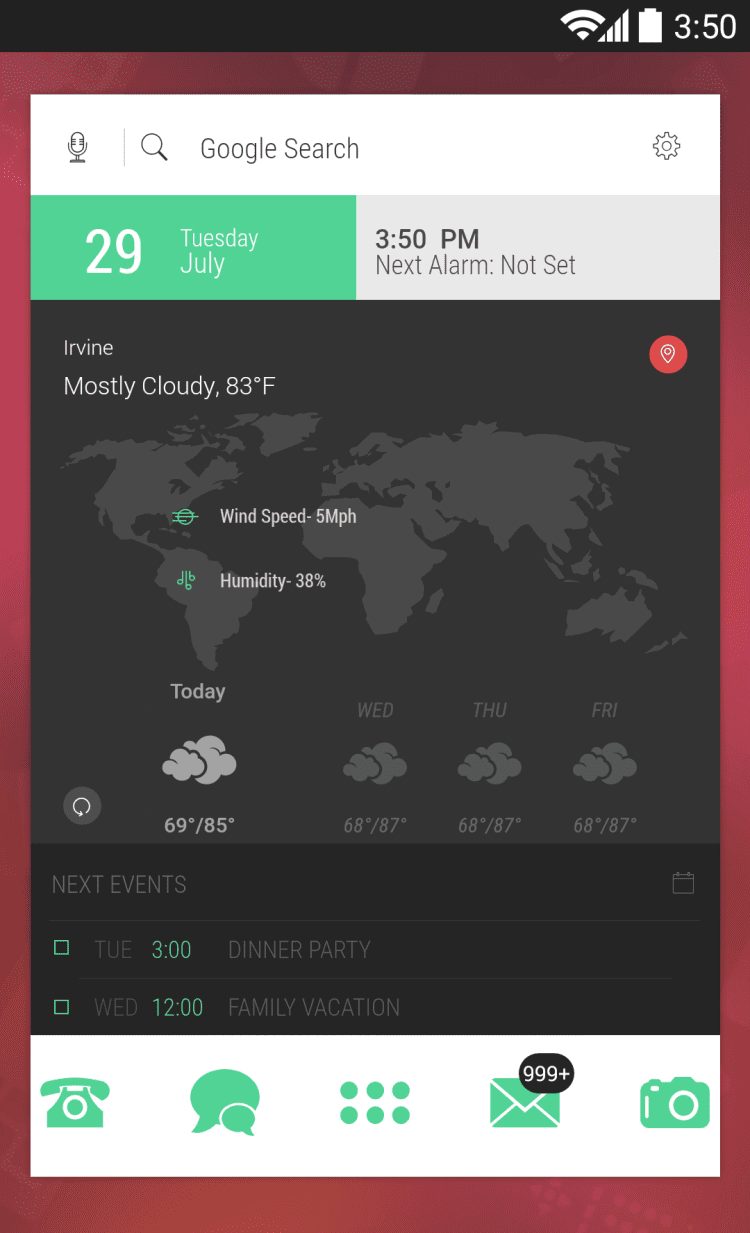Open the Next Alarm clock panel
750x1233 pixels.
pyautogui.click(x=537, y=248)
